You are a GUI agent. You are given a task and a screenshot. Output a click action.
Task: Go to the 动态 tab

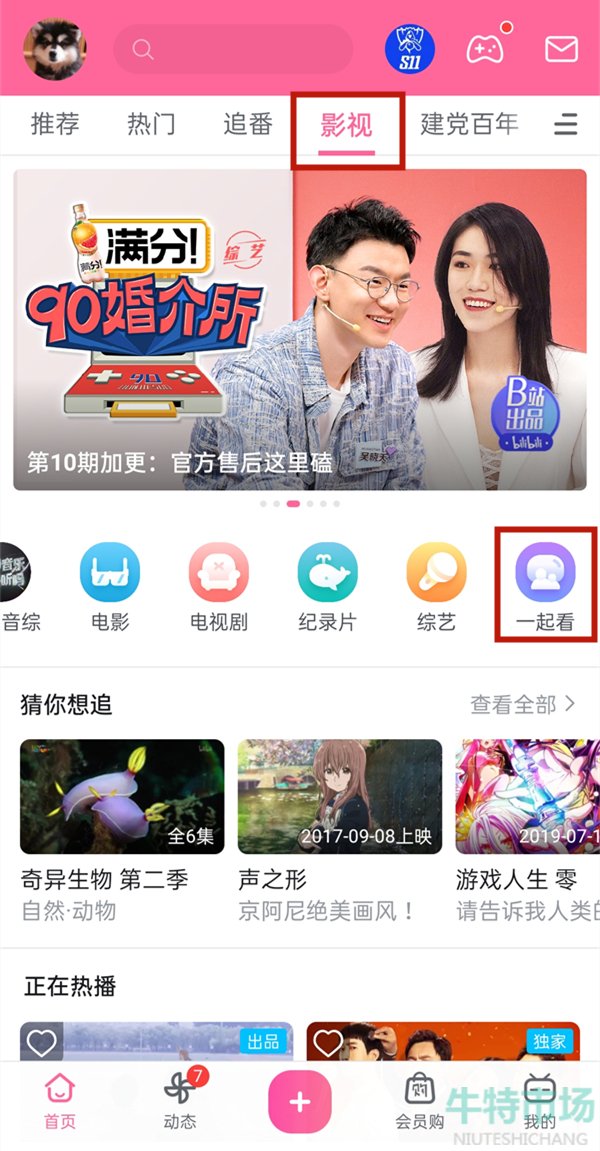(180, 1098)
